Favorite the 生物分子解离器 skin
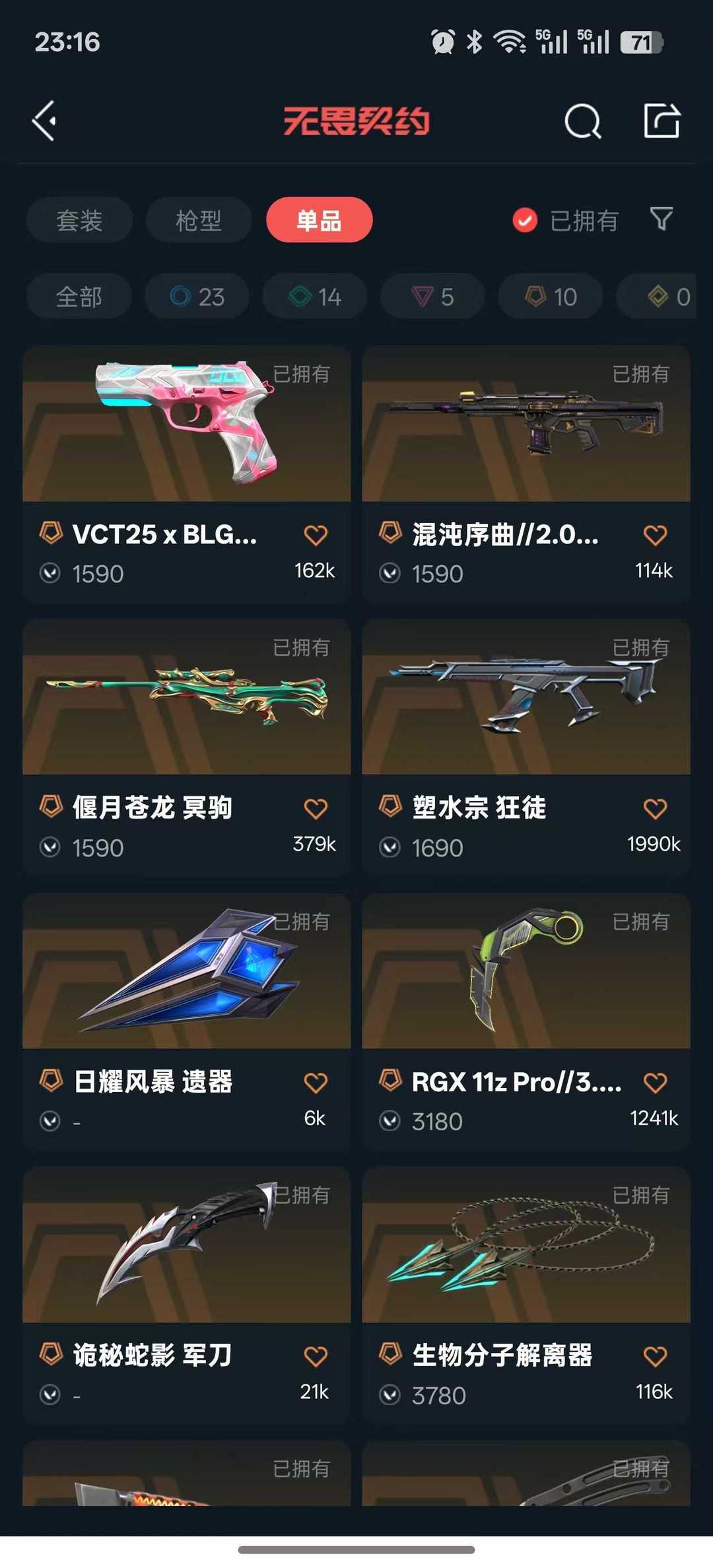This screenshot has height=1568, width=713. (655, 1356)
